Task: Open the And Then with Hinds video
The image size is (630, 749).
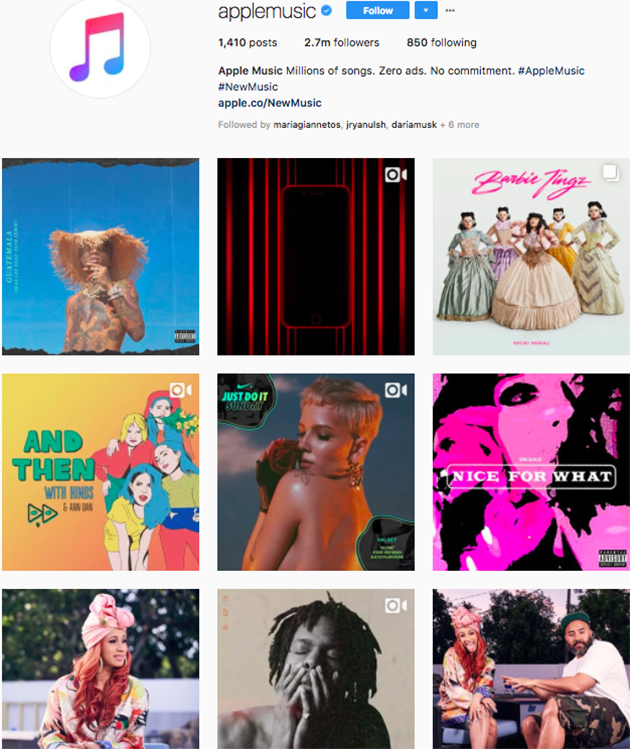Action: coord(100,472)
